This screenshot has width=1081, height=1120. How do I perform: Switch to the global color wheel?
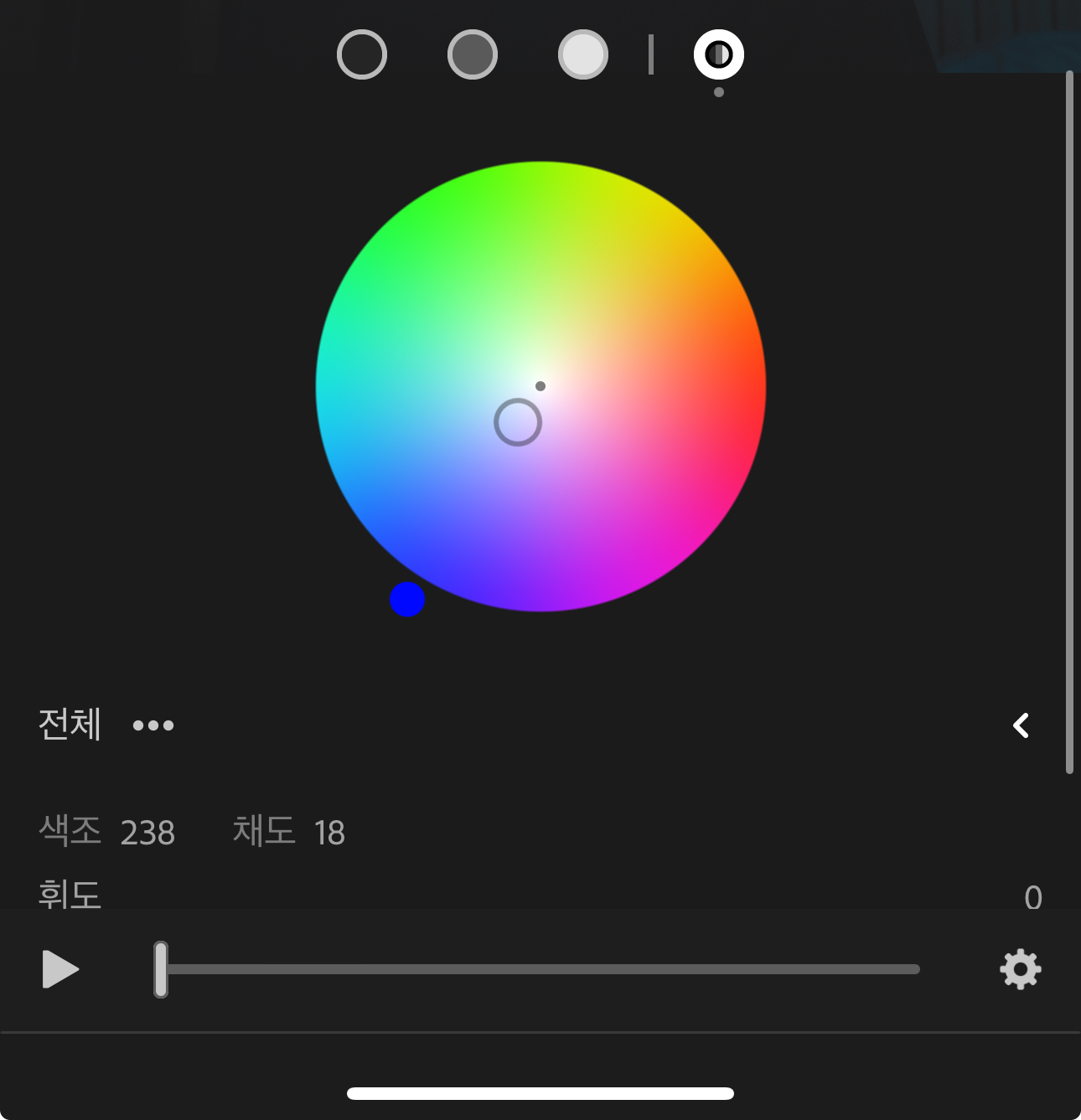click(x=719, y=54)
